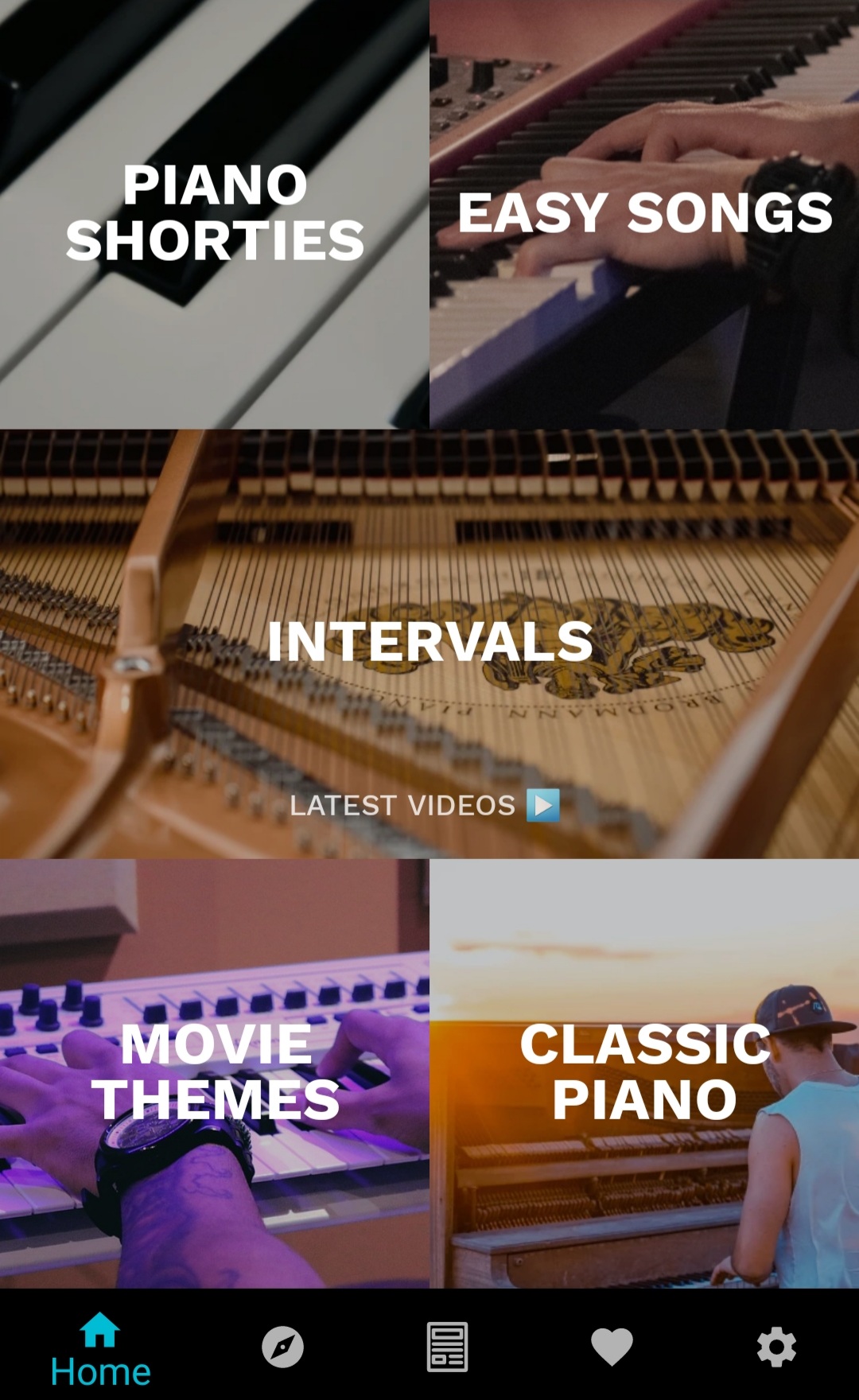Open the Intervals lesson collection
Viewport: 859px width, 1400px height.
pos(429,640)
